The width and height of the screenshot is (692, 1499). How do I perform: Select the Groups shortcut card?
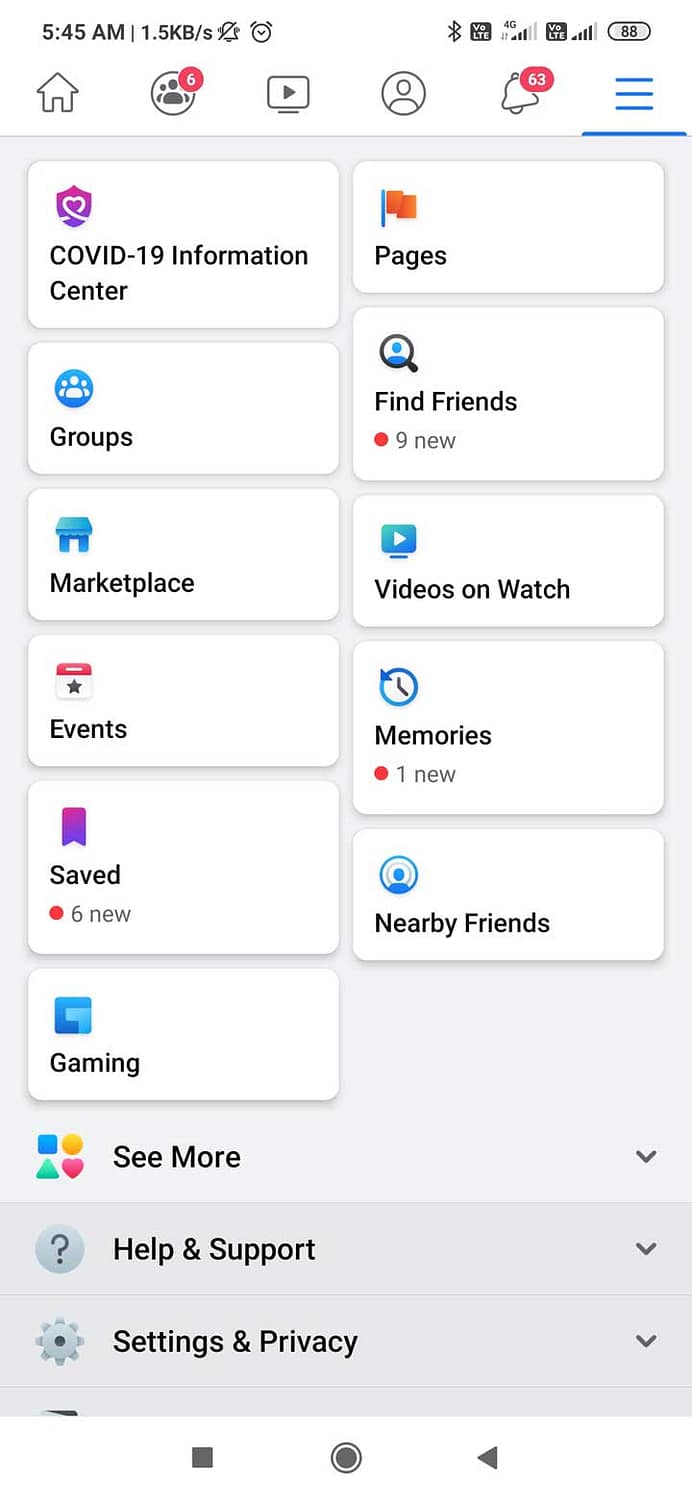pyautogui.click(x=183, y=408)
